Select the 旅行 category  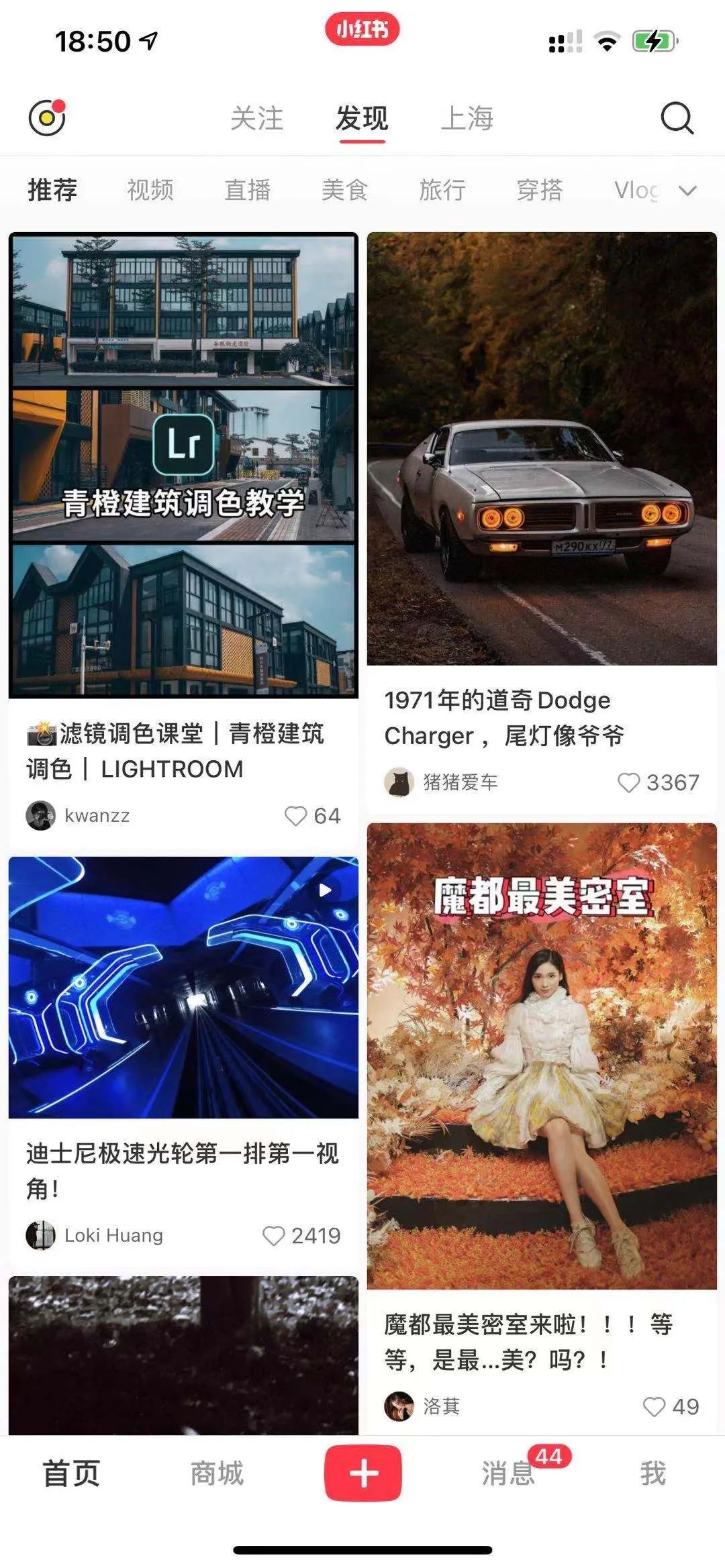pos(442,191)
